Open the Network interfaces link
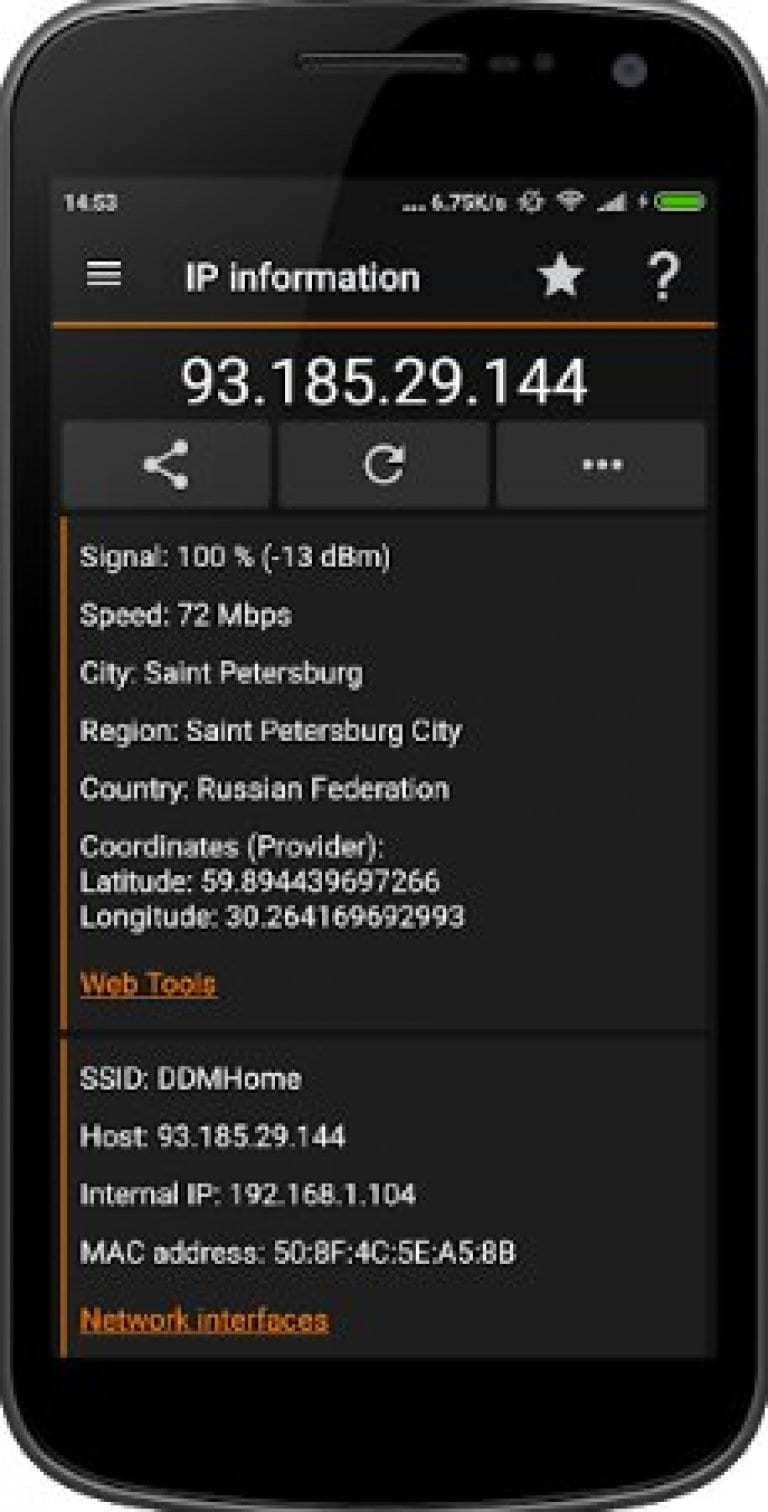The image size is (768, 1512). (x=204, y=1320)
